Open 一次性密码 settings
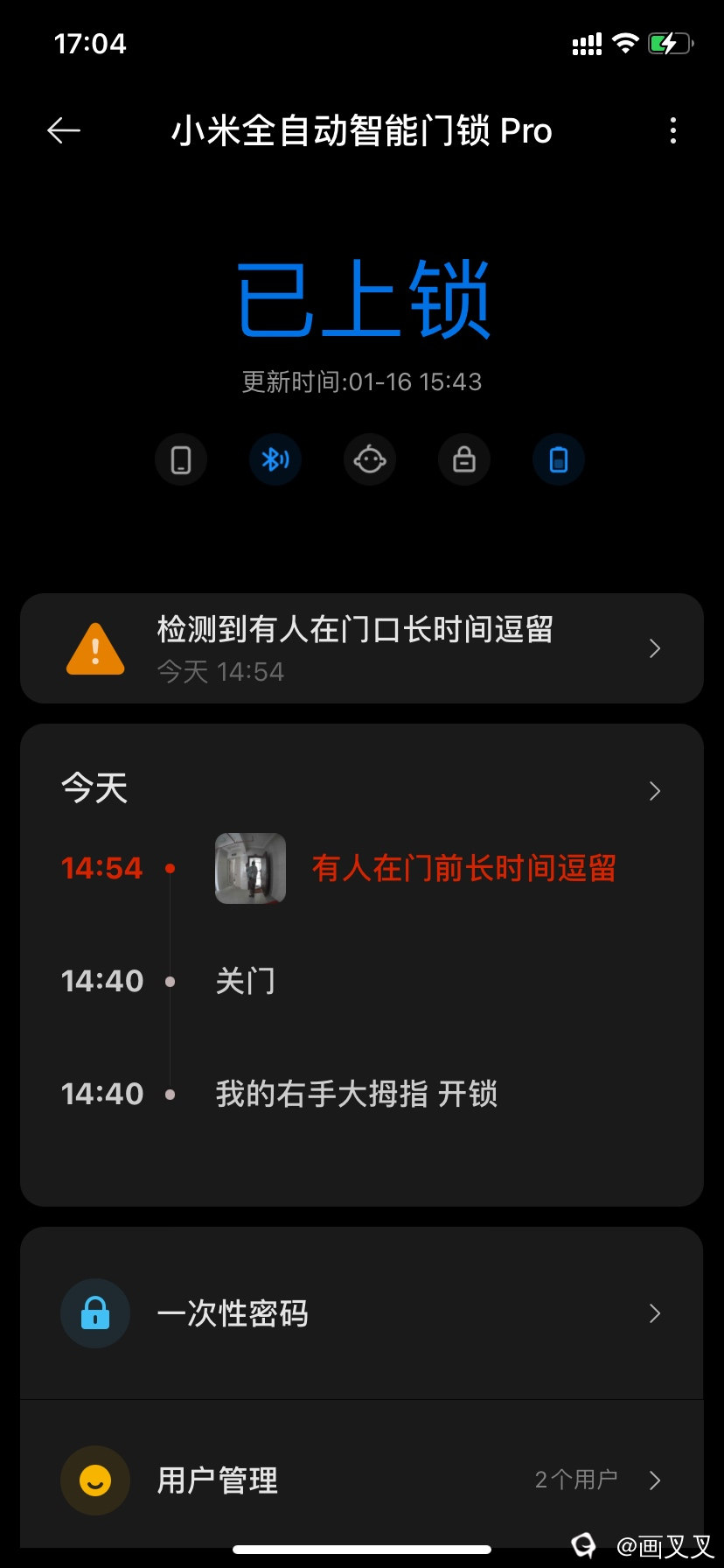 (362, 1313)
